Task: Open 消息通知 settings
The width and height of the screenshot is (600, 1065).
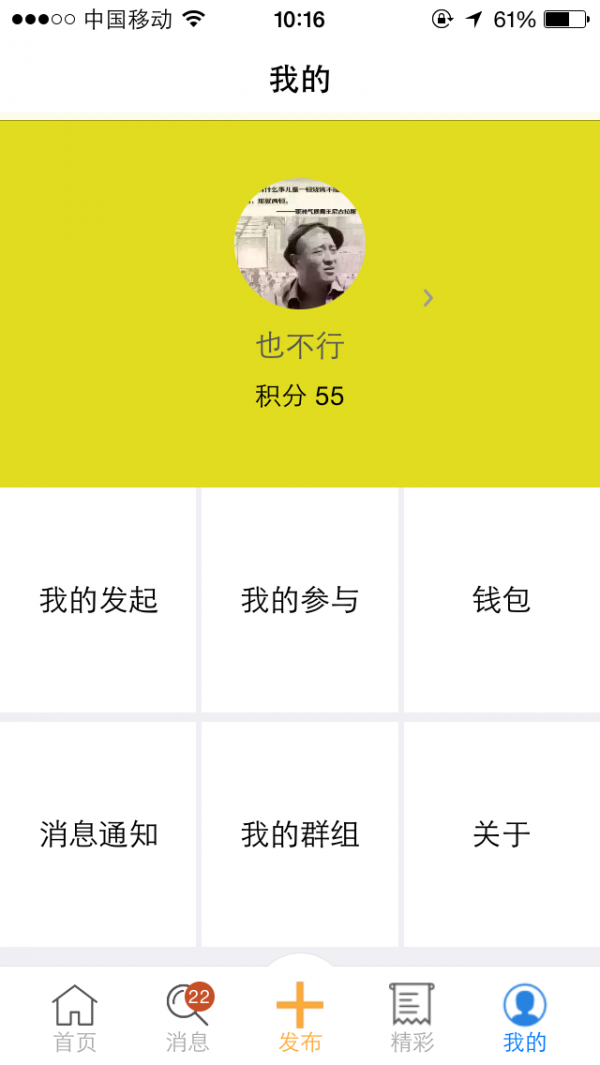Action: coord(99,834)
